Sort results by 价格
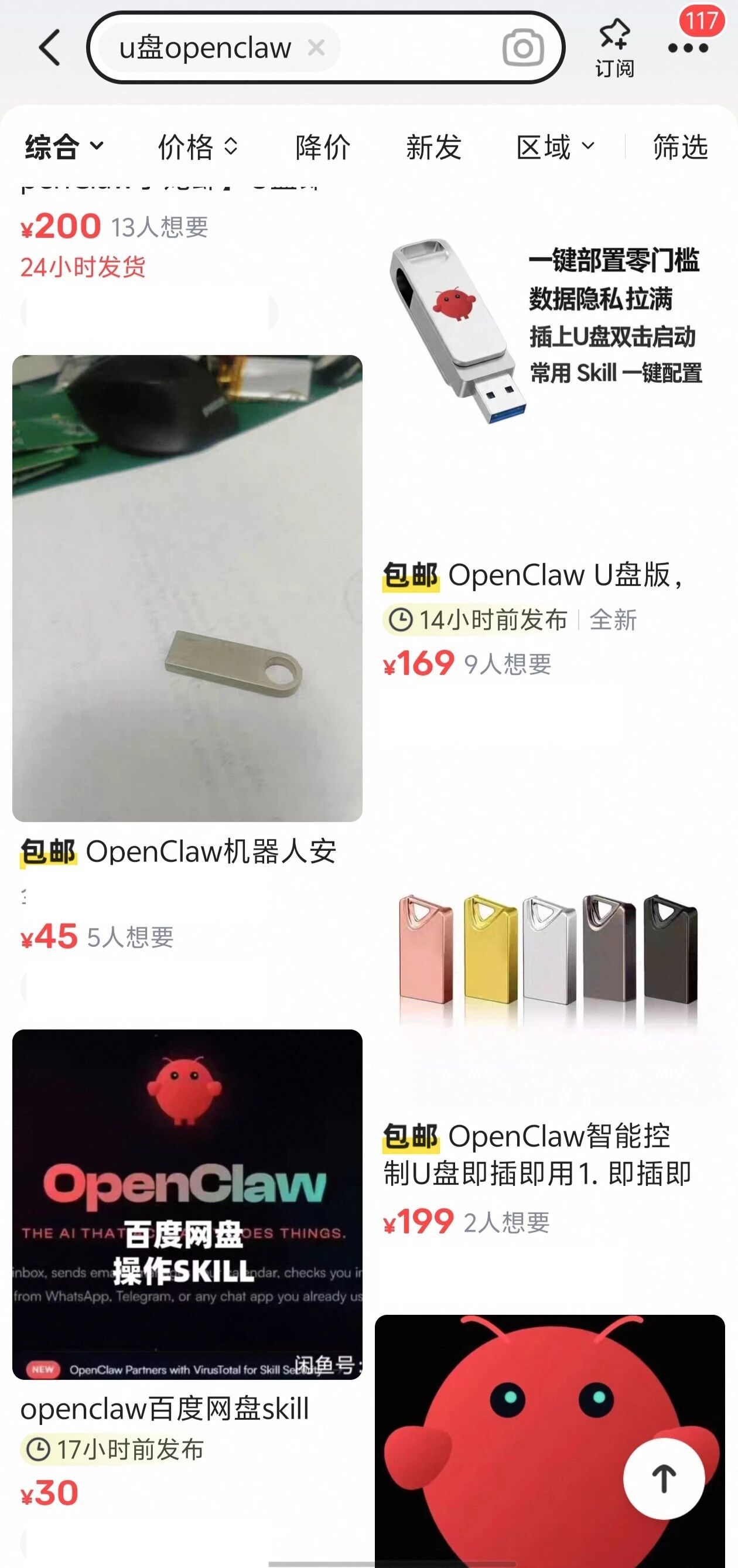 [x=197, y=146]
